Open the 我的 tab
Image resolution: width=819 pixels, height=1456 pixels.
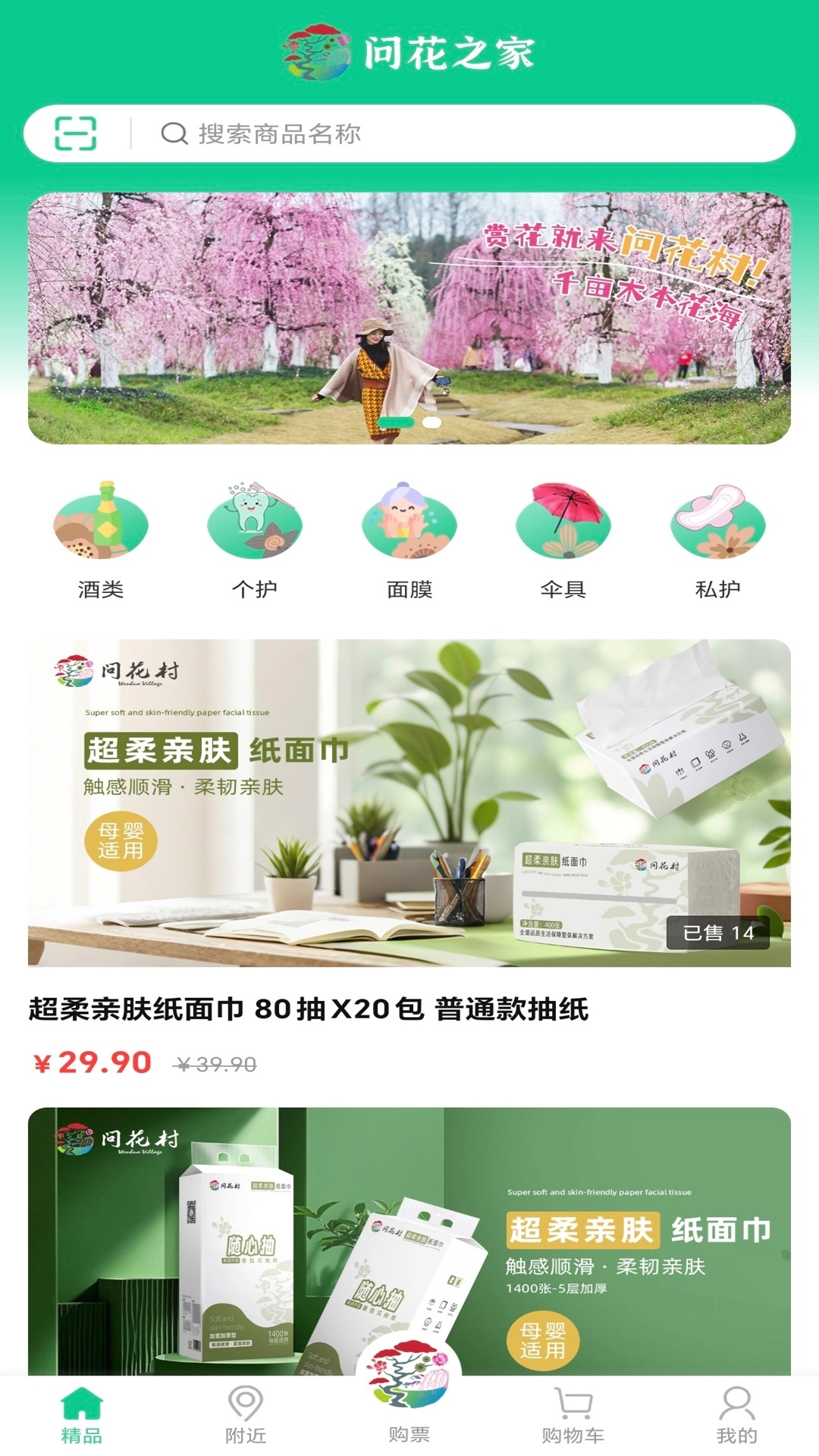737,1415
